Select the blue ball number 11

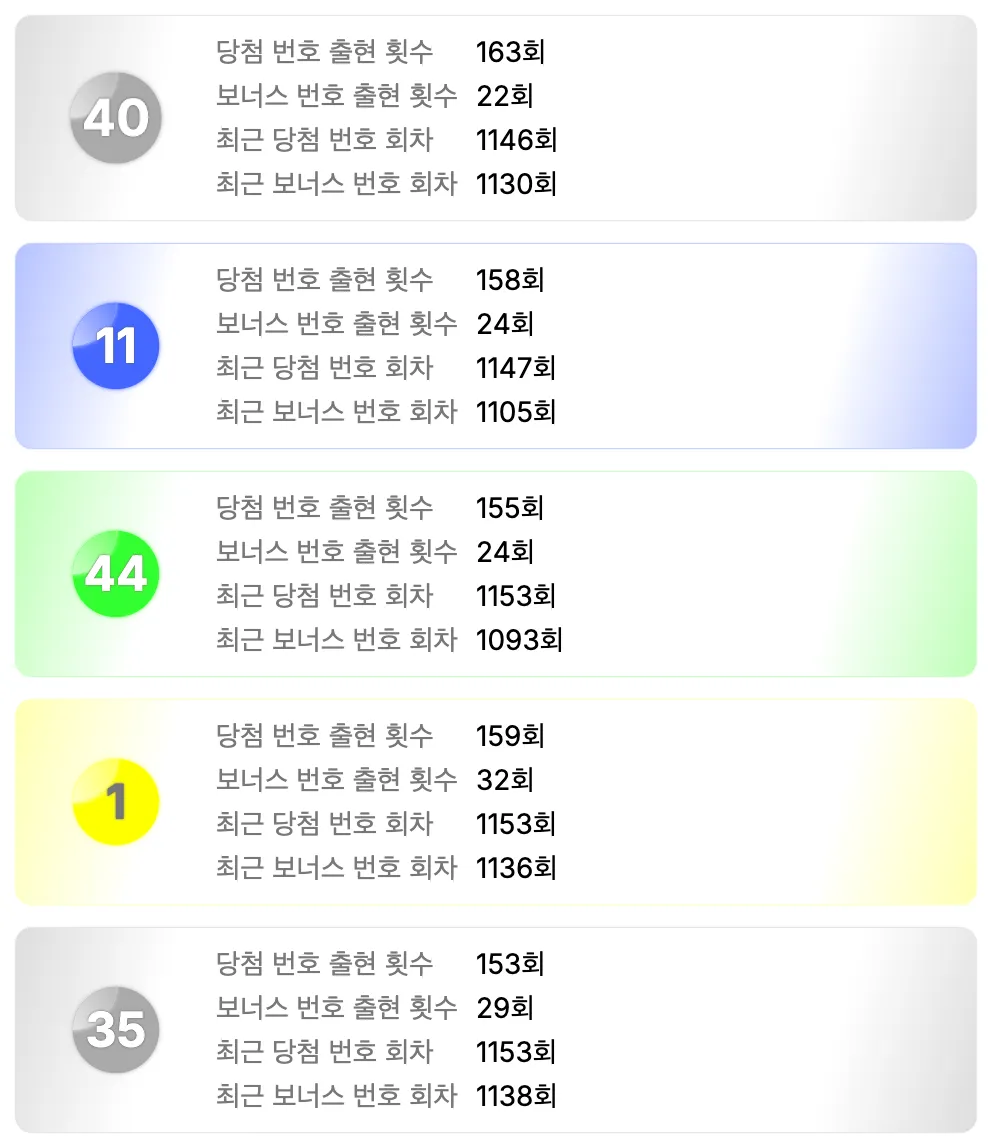click(116, 345)
